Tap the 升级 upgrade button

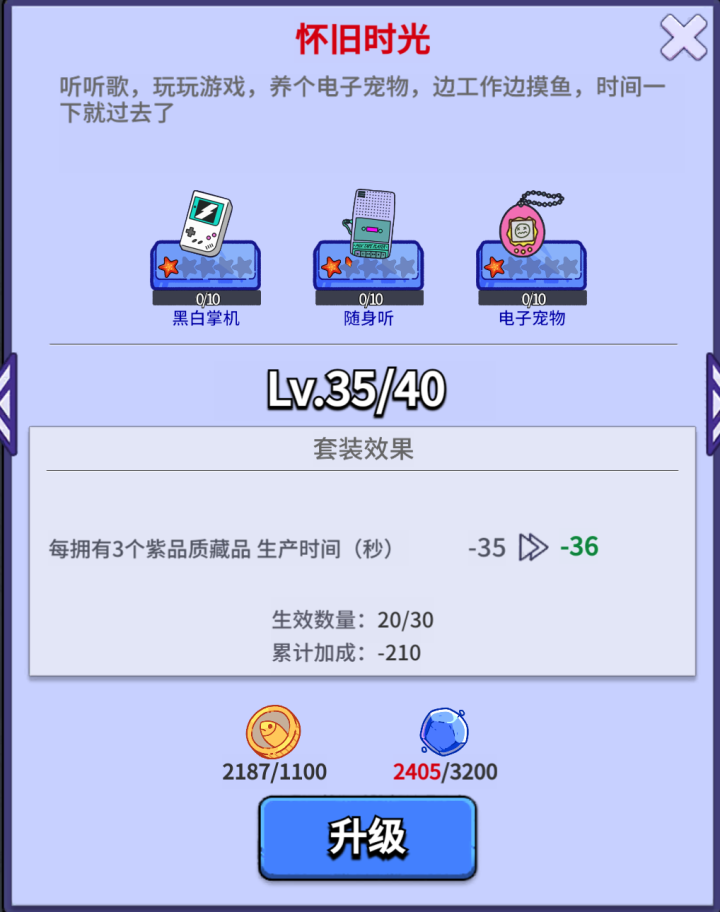[x=367, y=838]
